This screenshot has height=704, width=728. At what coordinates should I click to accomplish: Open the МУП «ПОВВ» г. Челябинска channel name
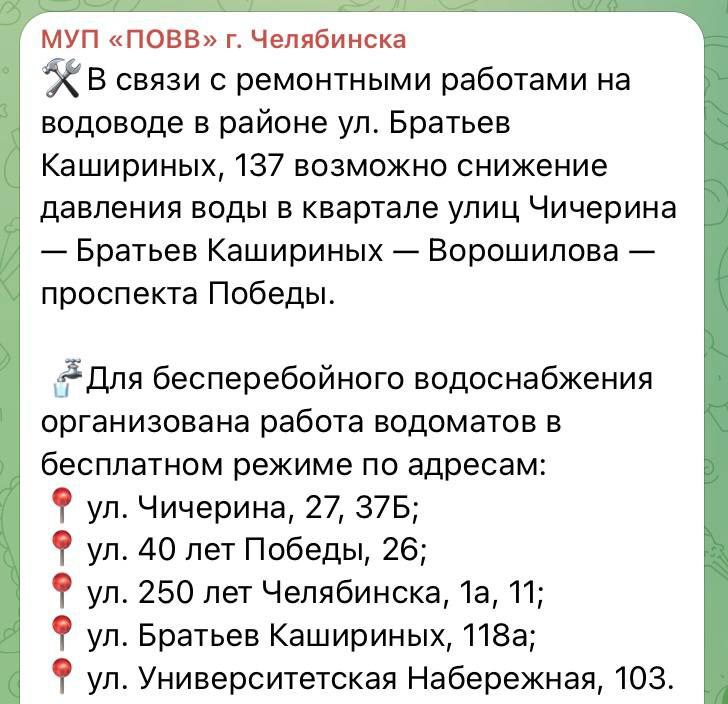point(224,39)
